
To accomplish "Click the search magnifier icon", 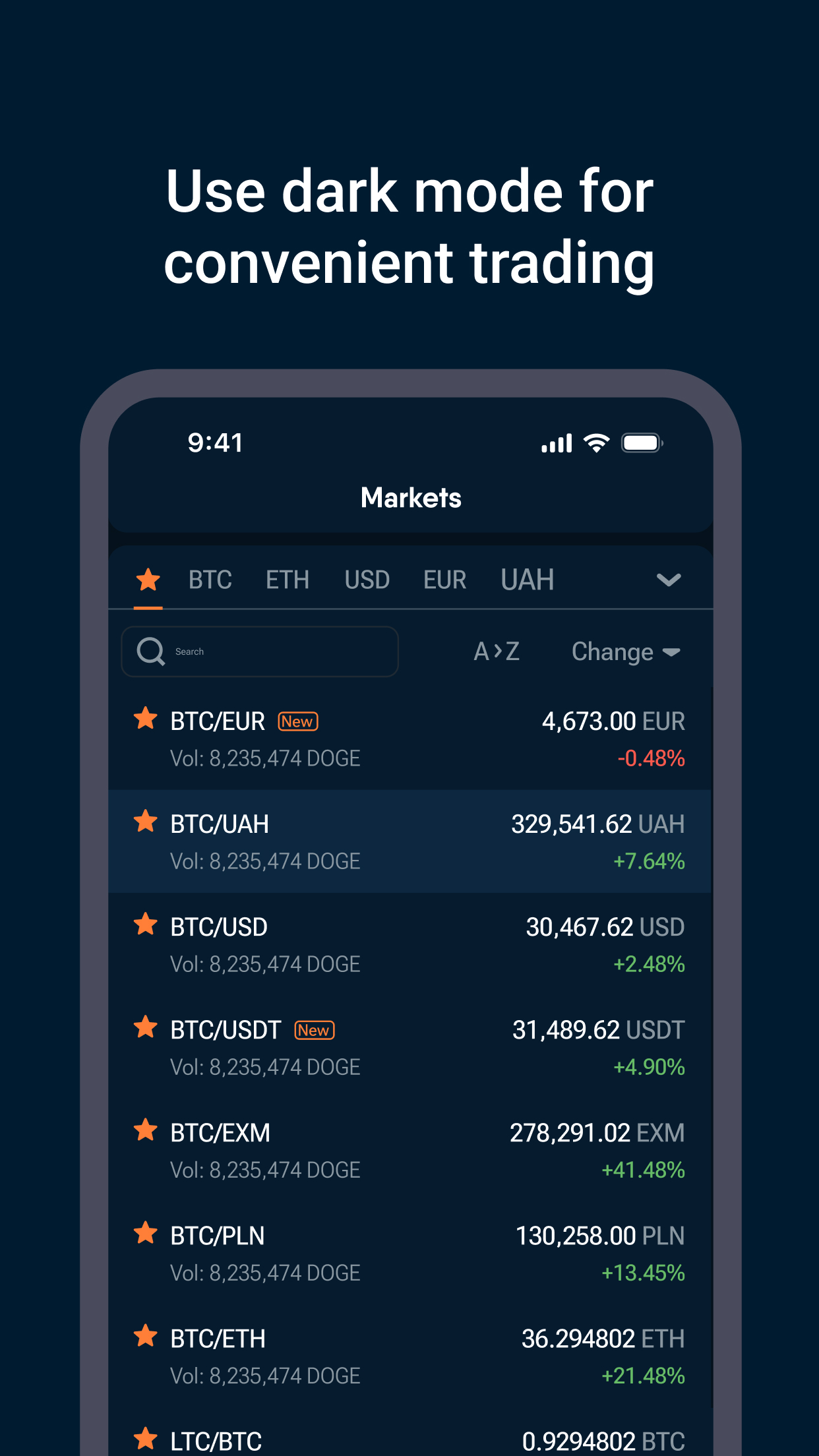I will click(151, 652).
